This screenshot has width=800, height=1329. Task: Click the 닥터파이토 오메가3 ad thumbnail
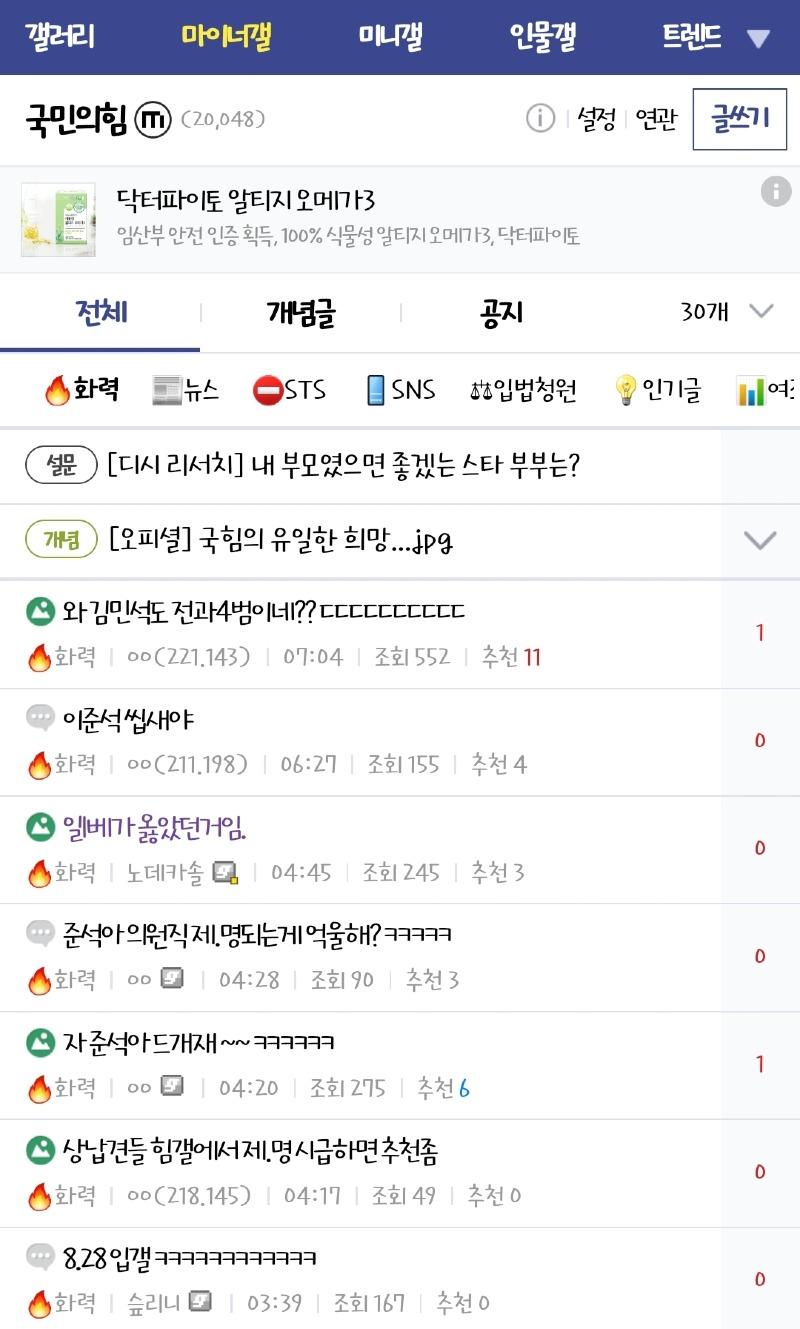point(57,218)
